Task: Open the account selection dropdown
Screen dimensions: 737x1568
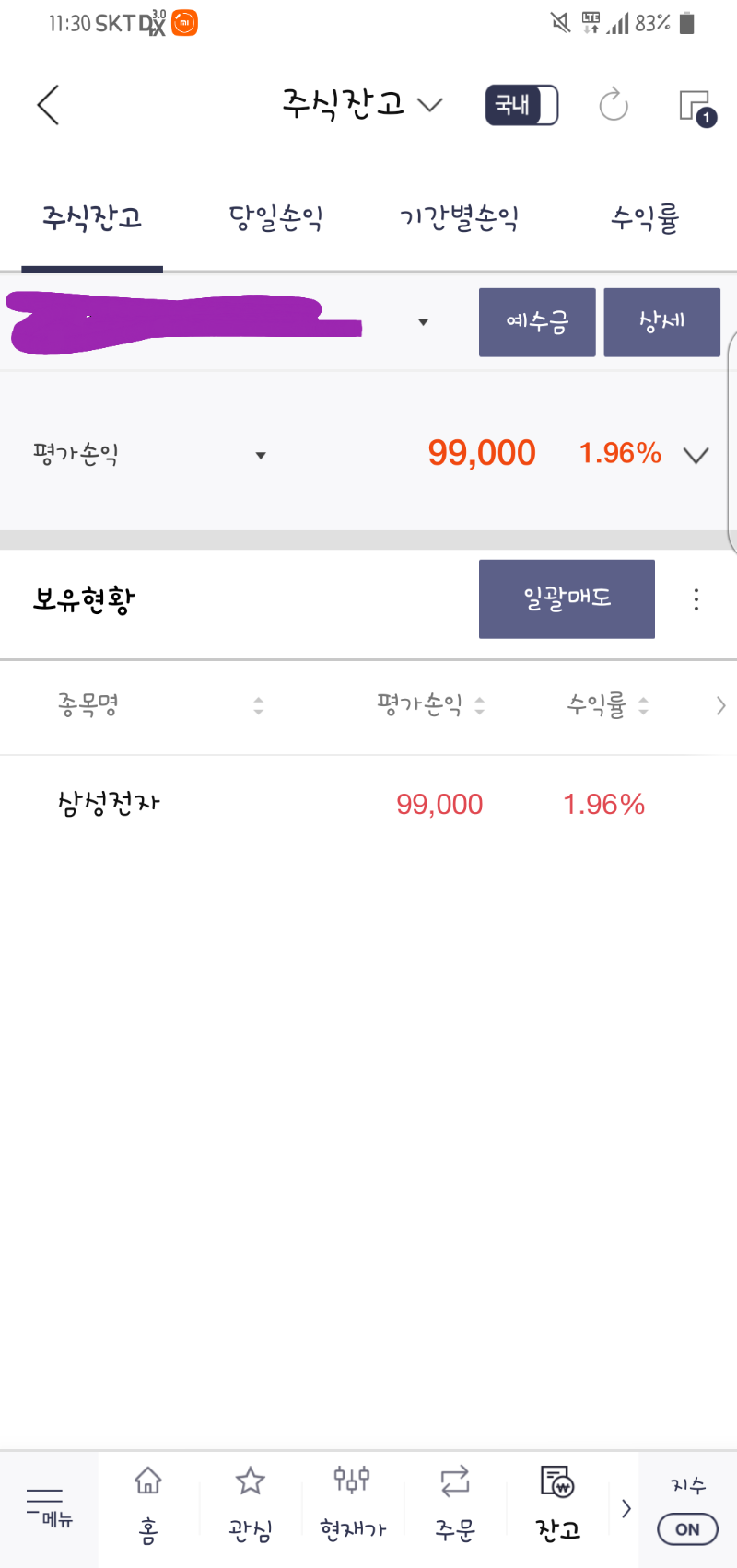Action: point(423,322)
